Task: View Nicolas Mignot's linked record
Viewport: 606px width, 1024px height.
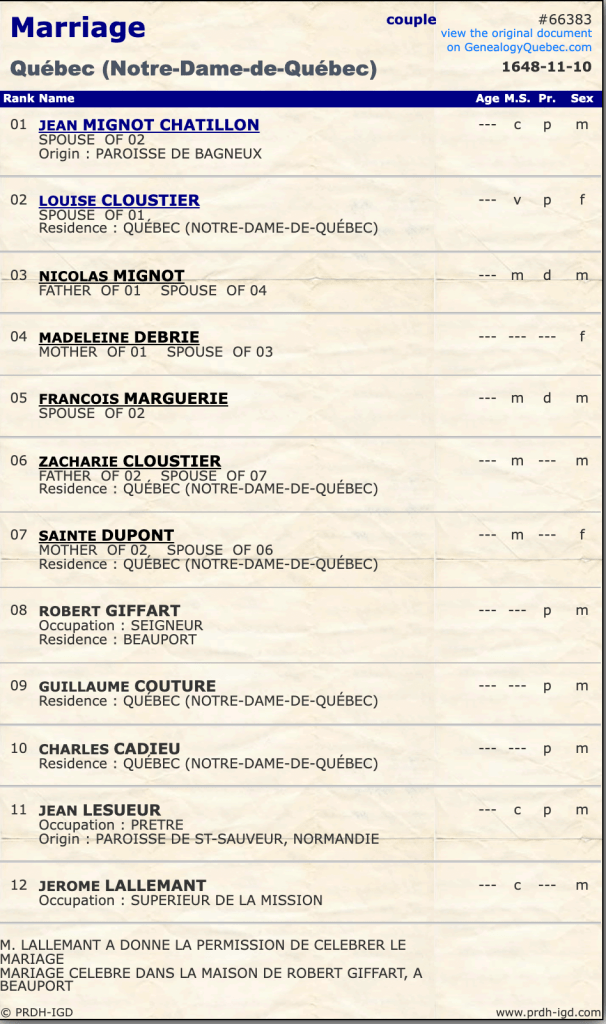Action: tap(111, 275)
